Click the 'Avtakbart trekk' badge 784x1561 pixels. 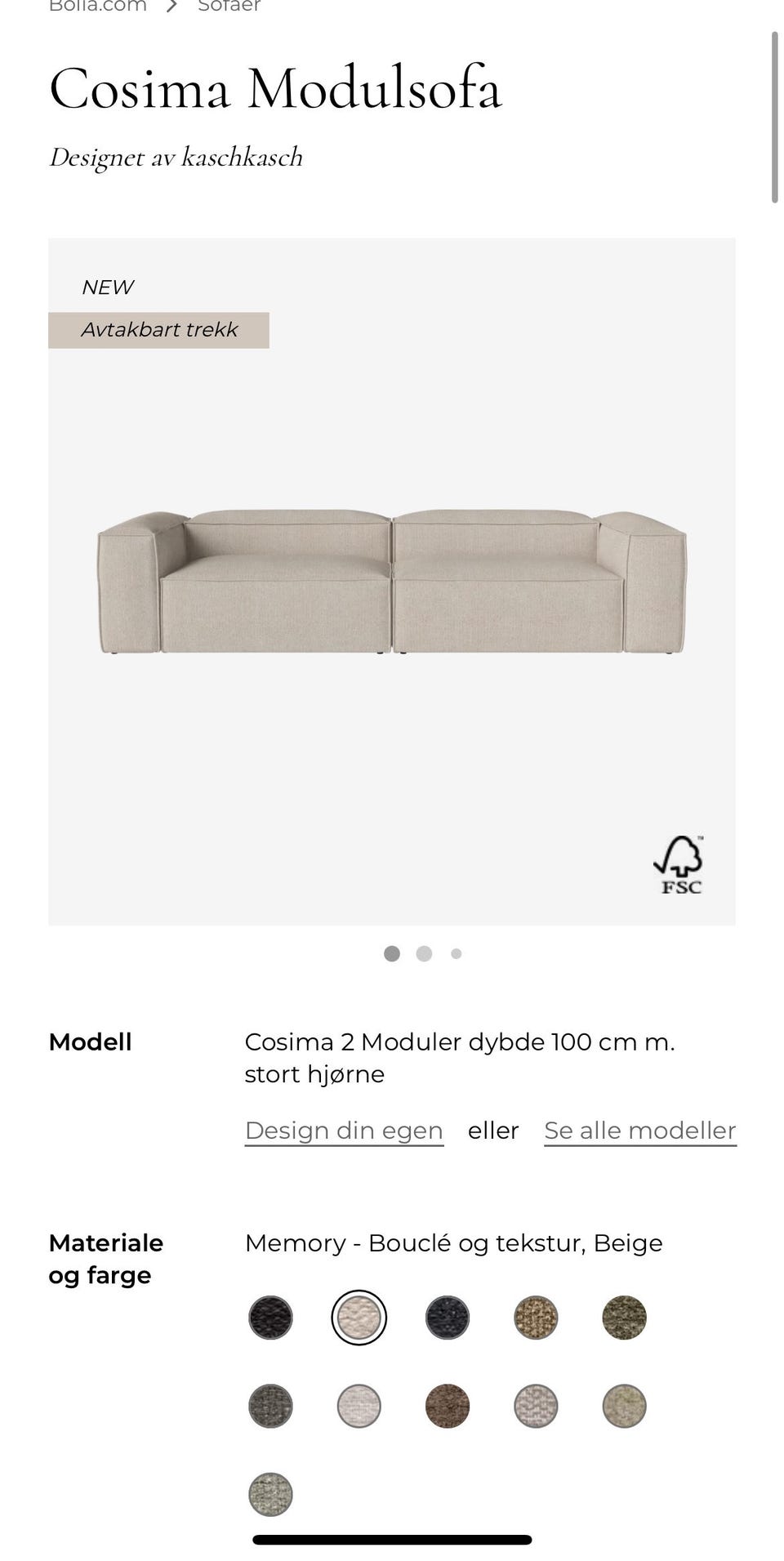pyautogui.click(x=159, y=329)
